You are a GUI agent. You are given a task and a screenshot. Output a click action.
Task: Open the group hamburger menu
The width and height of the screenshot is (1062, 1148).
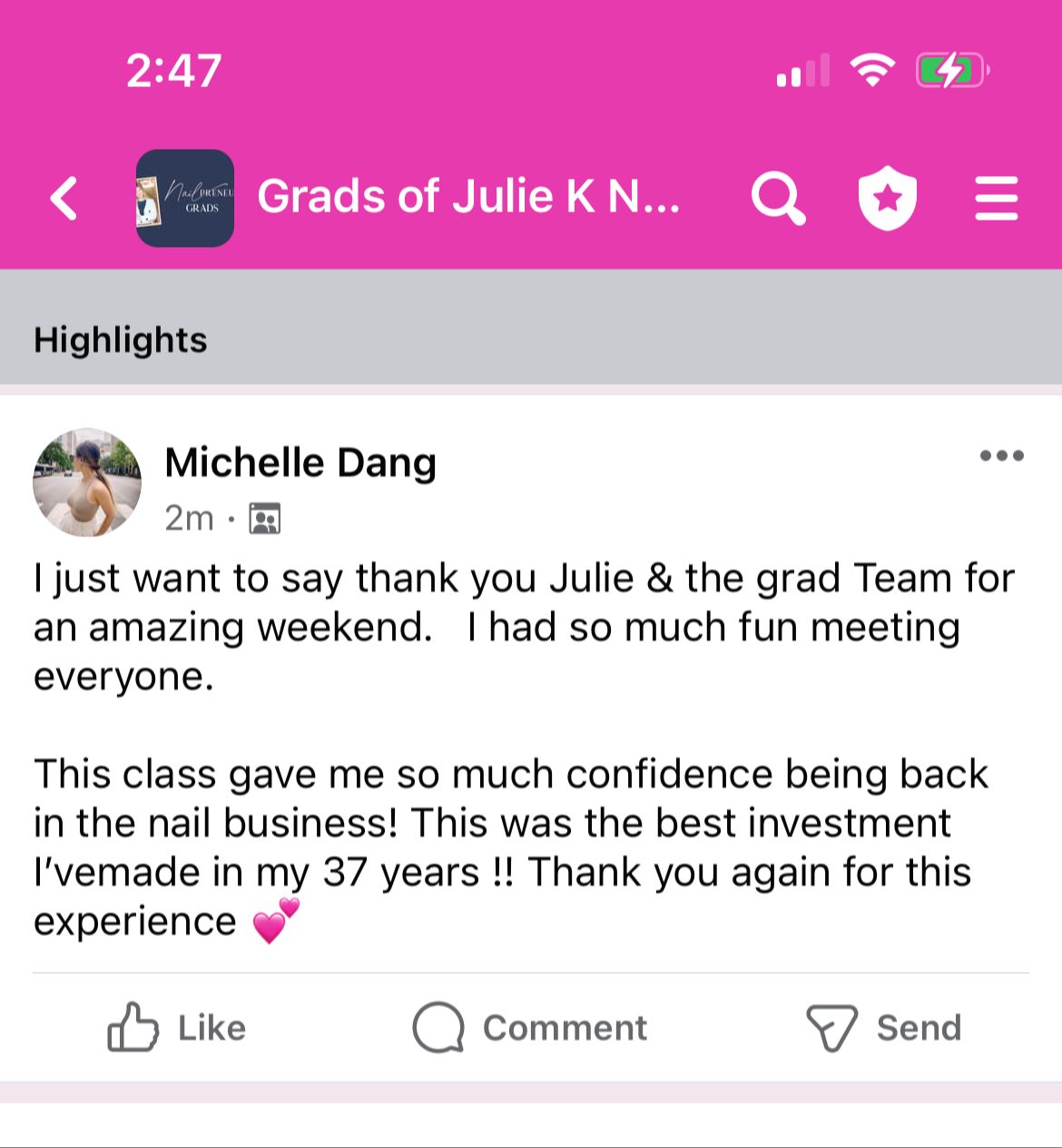pyautogui.click(x=996, y=198)
